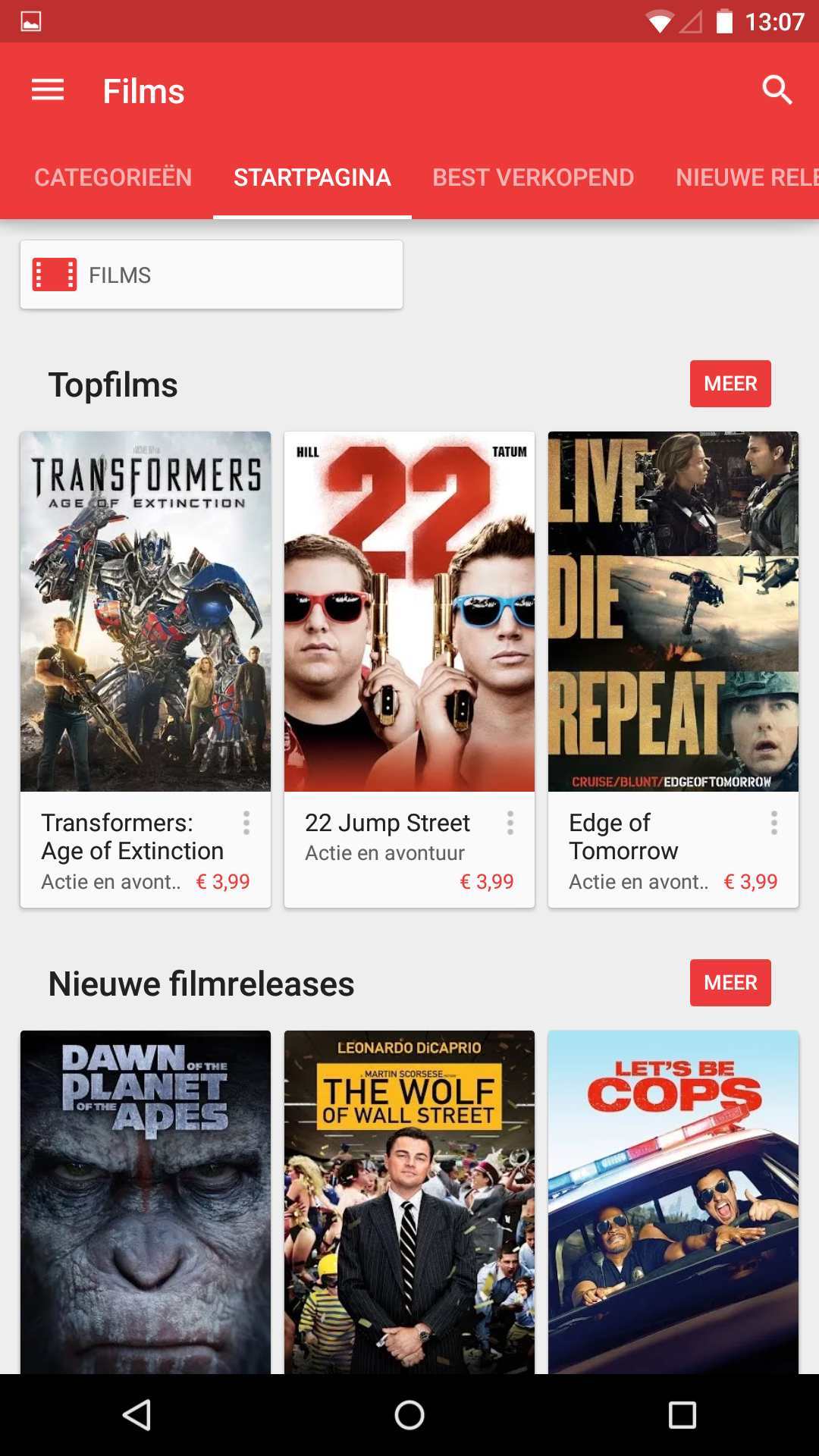Image resolution: width=819 pixels, height=1456 pixels.
Task: View Dawn of the Planet of the Apes
Action: [x=146, y=1202]
